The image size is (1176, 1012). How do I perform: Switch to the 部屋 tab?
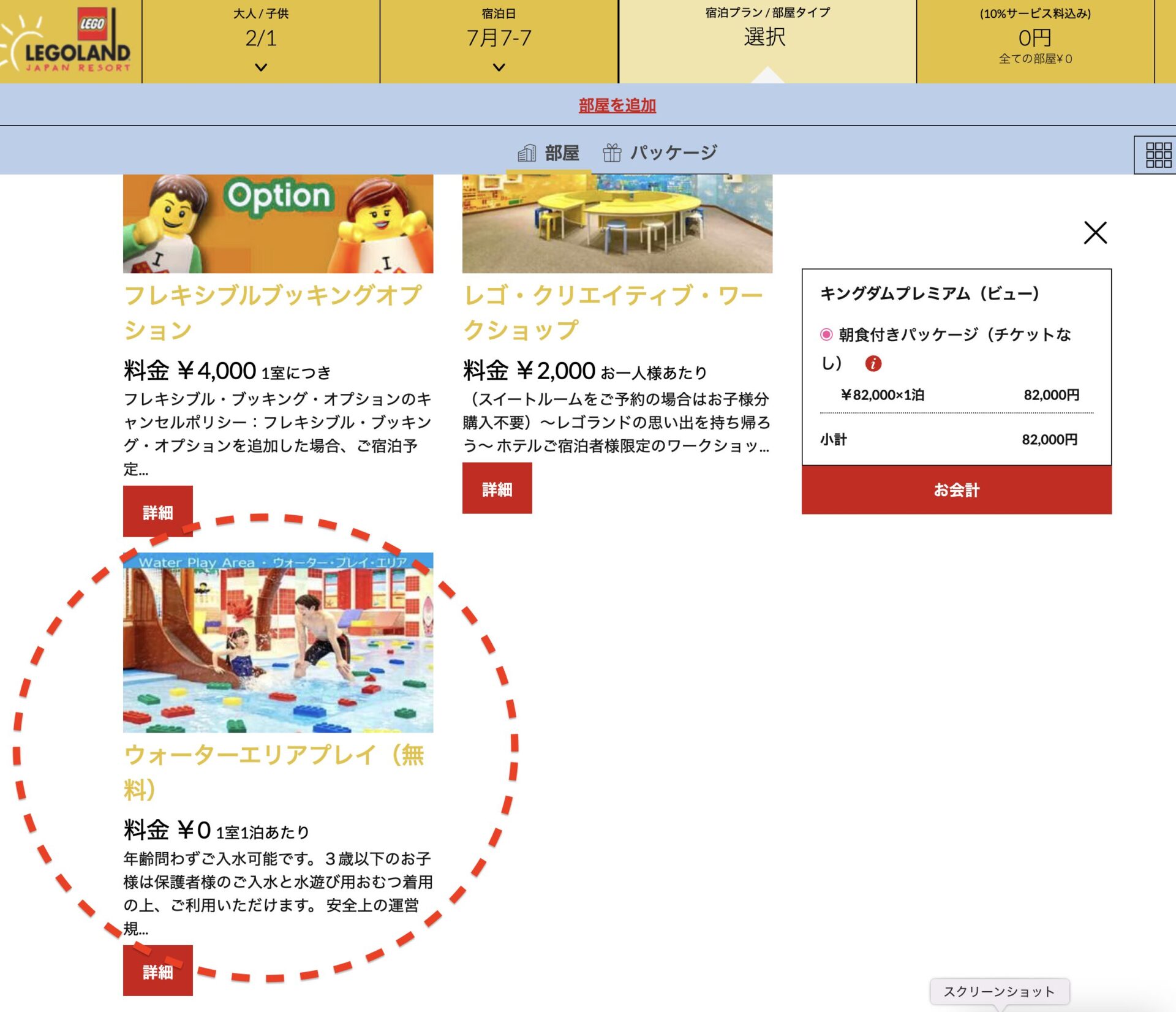[x=549, y=153]
